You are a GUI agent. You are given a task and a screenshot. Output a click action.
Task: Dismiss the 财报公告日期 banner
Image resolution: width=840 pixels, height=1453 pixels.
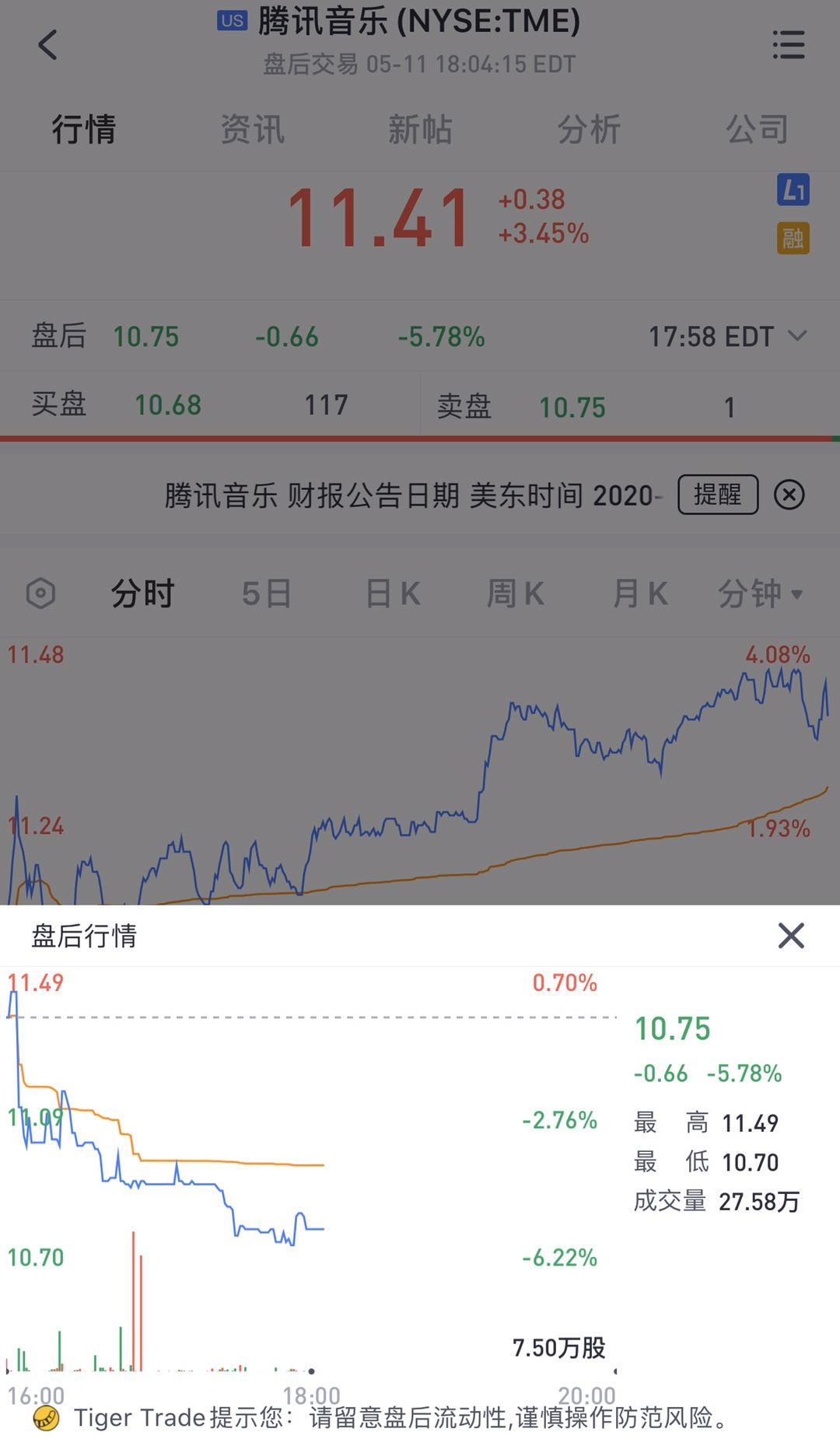(789, 495)
